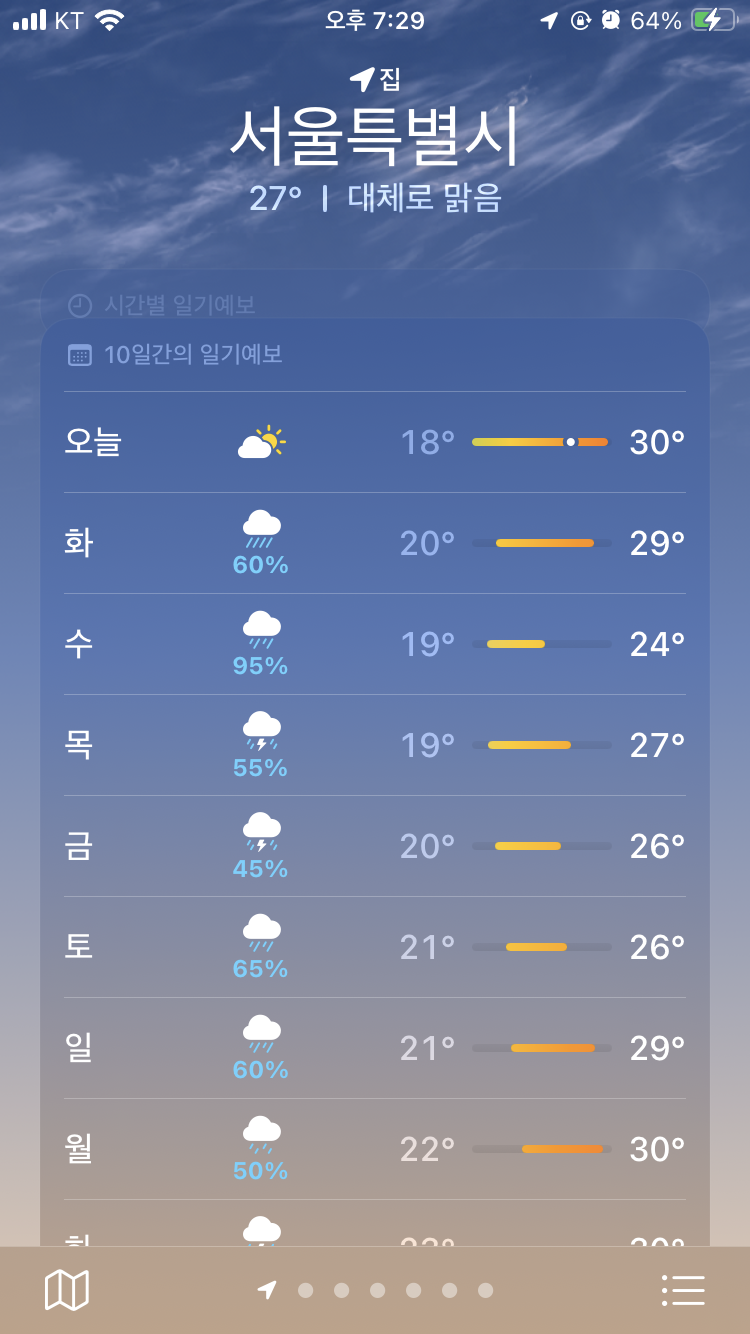This screenshot has height=1334, width=750.
Task: Open today's (오늘) forecast details
Action: point(375,442)
